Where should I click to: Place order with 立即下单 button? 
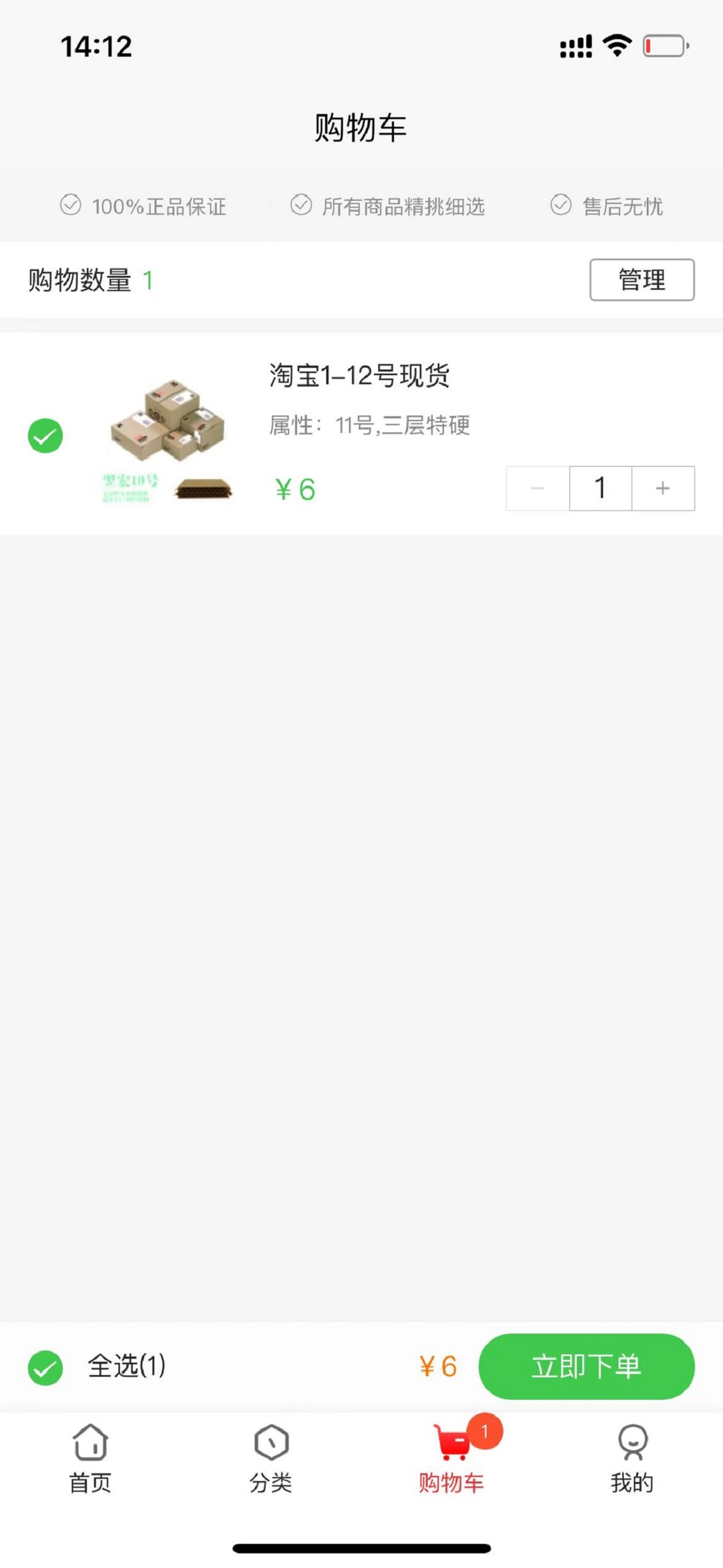tap(586, 1366)
